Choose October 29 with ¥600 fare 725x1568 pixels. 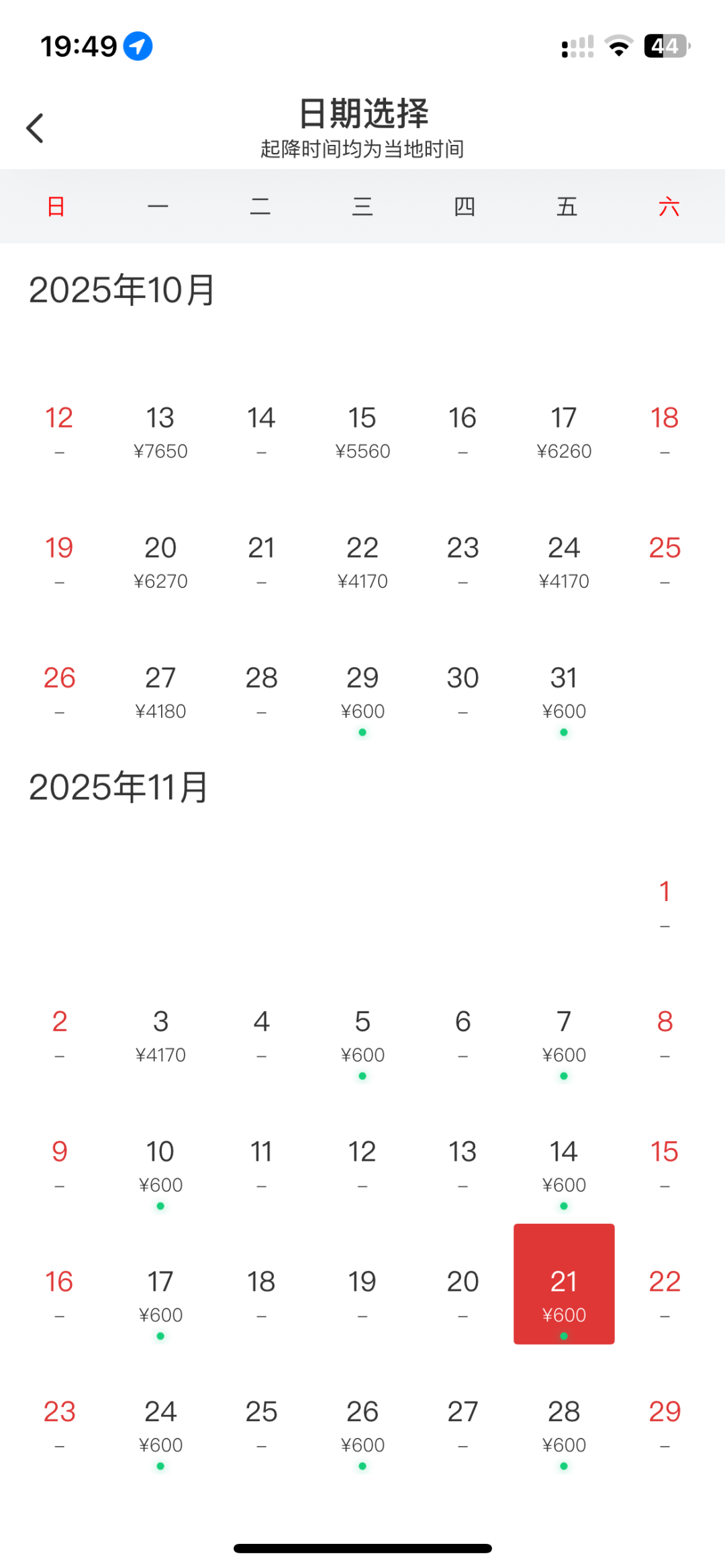pyautogui.click(x=362, y=692)
